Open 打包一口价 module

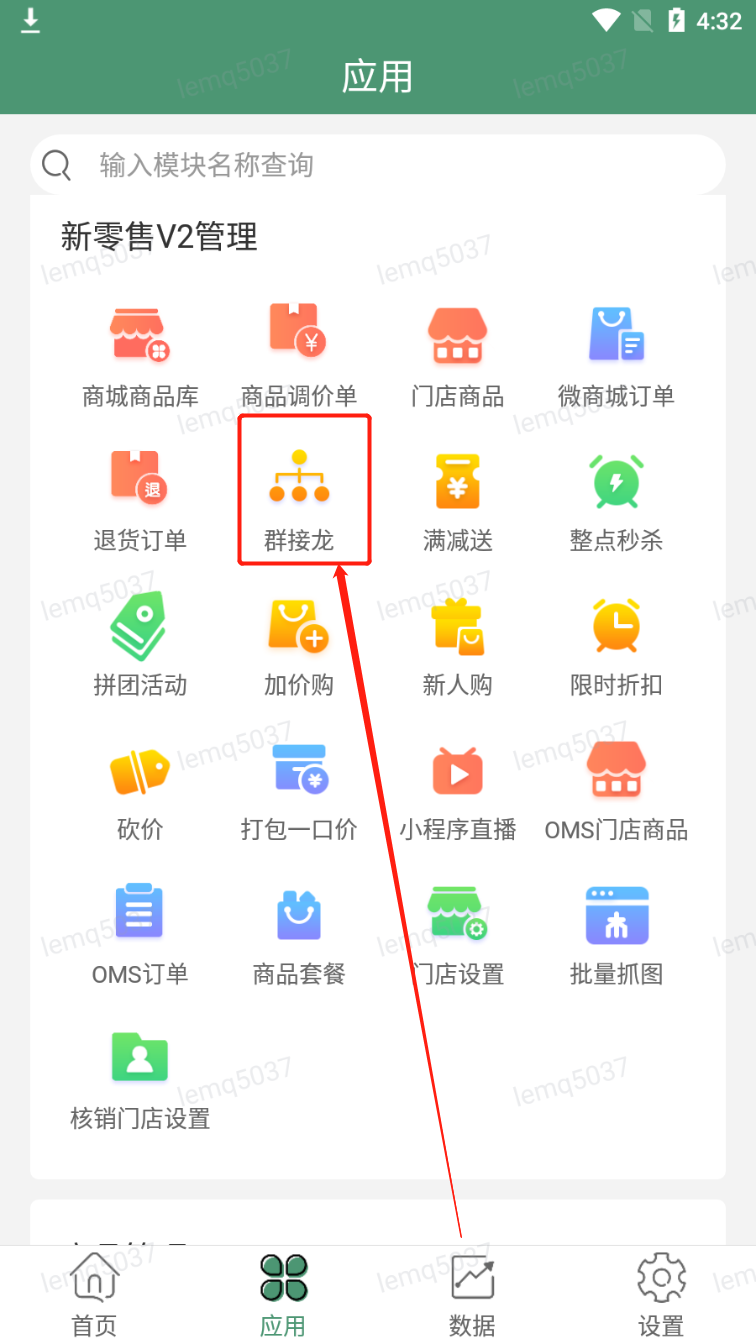pyautogui.click(x=299, y=787)
